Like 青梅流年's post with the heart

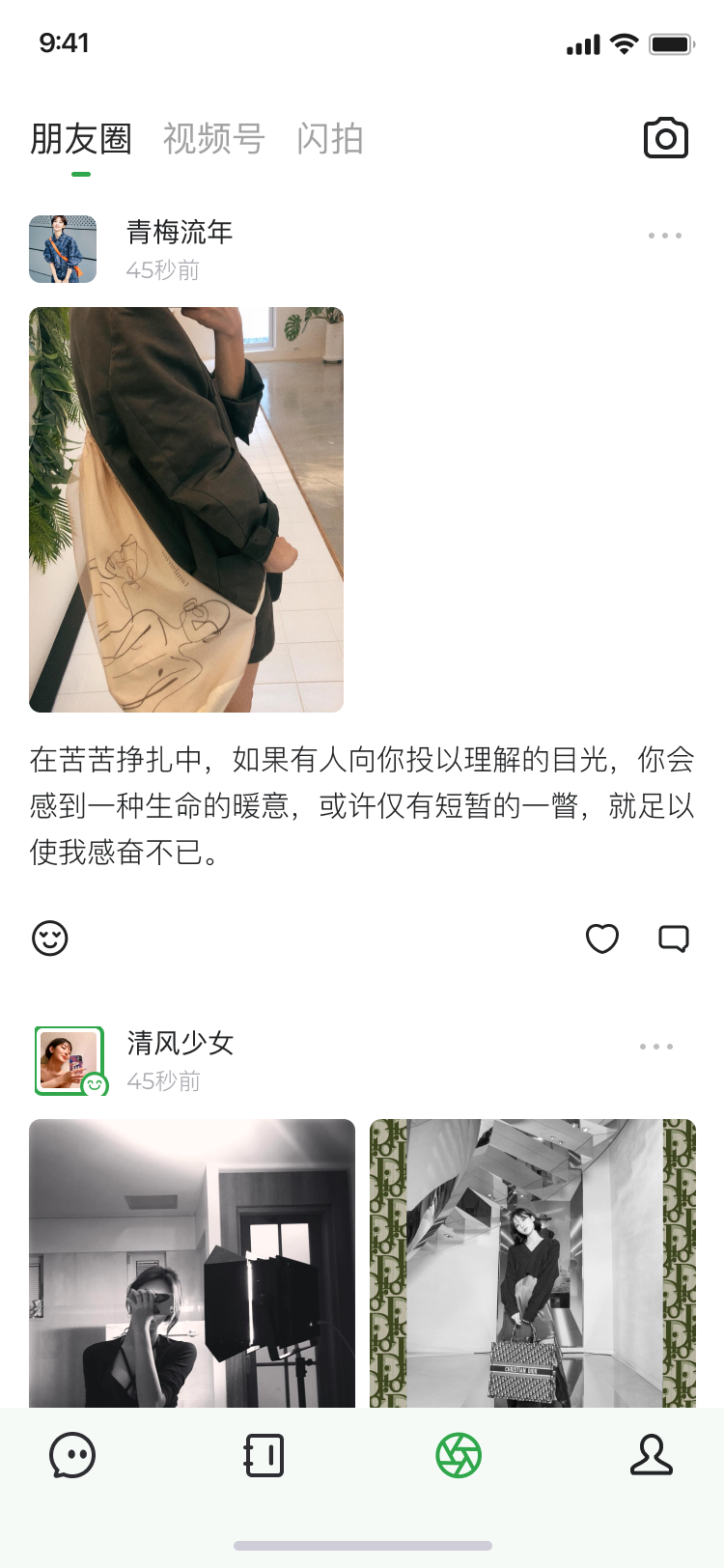coord(602,938)
